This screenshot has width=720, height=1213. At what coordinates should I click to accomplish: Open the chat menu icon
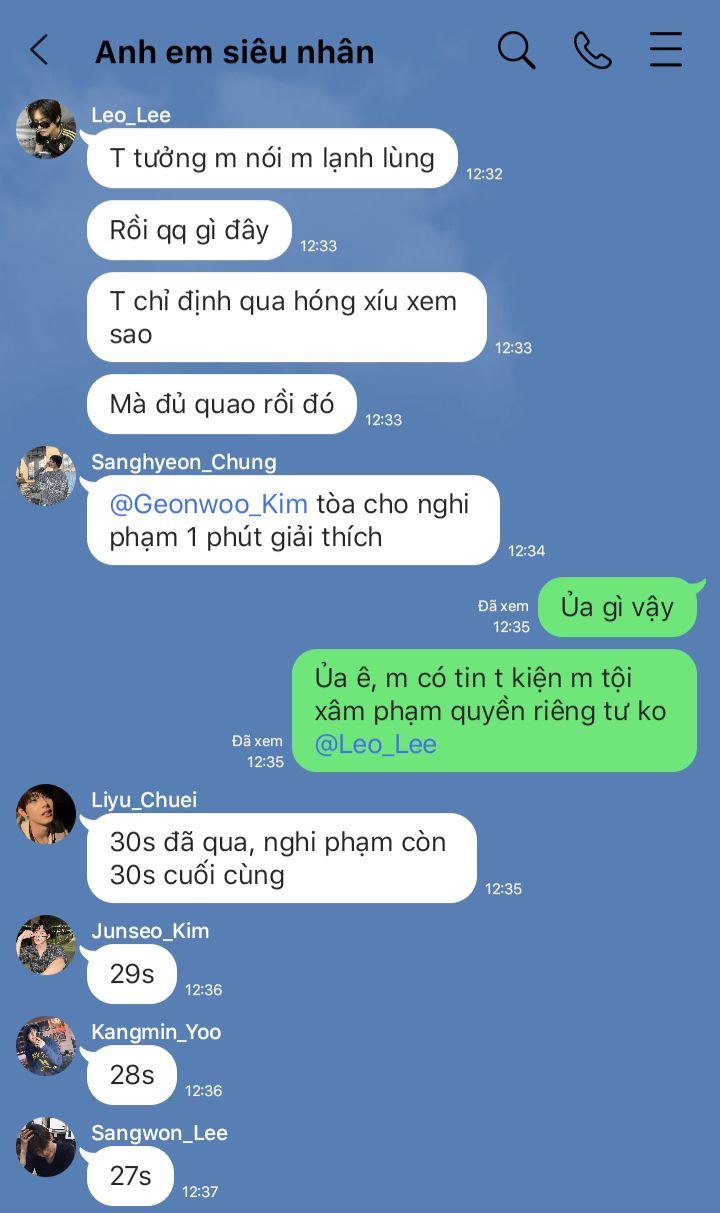coord(666,50)
